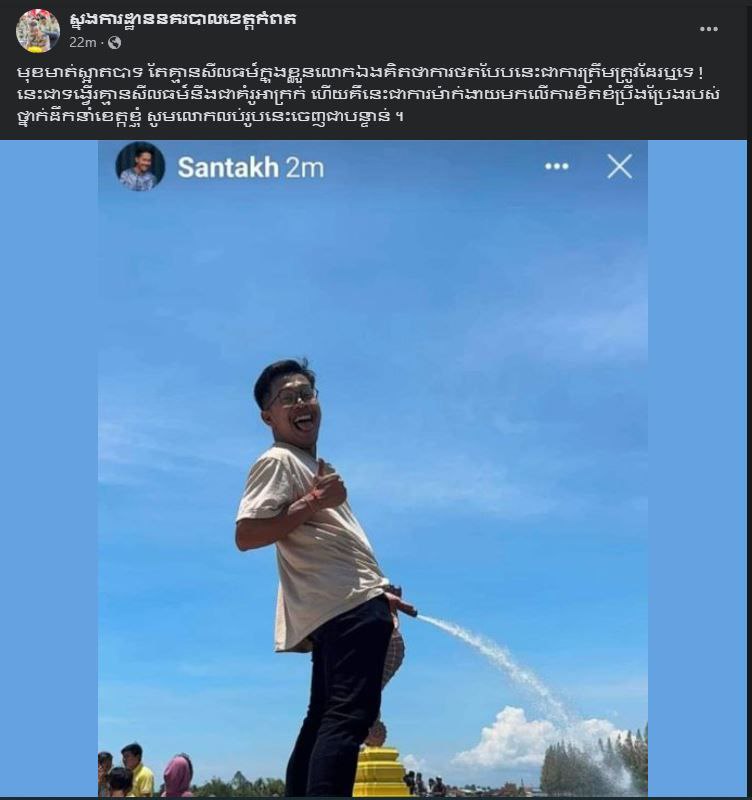Open the post's three-dot options menu
Screen dimensions: 752x800
[708, 29]
